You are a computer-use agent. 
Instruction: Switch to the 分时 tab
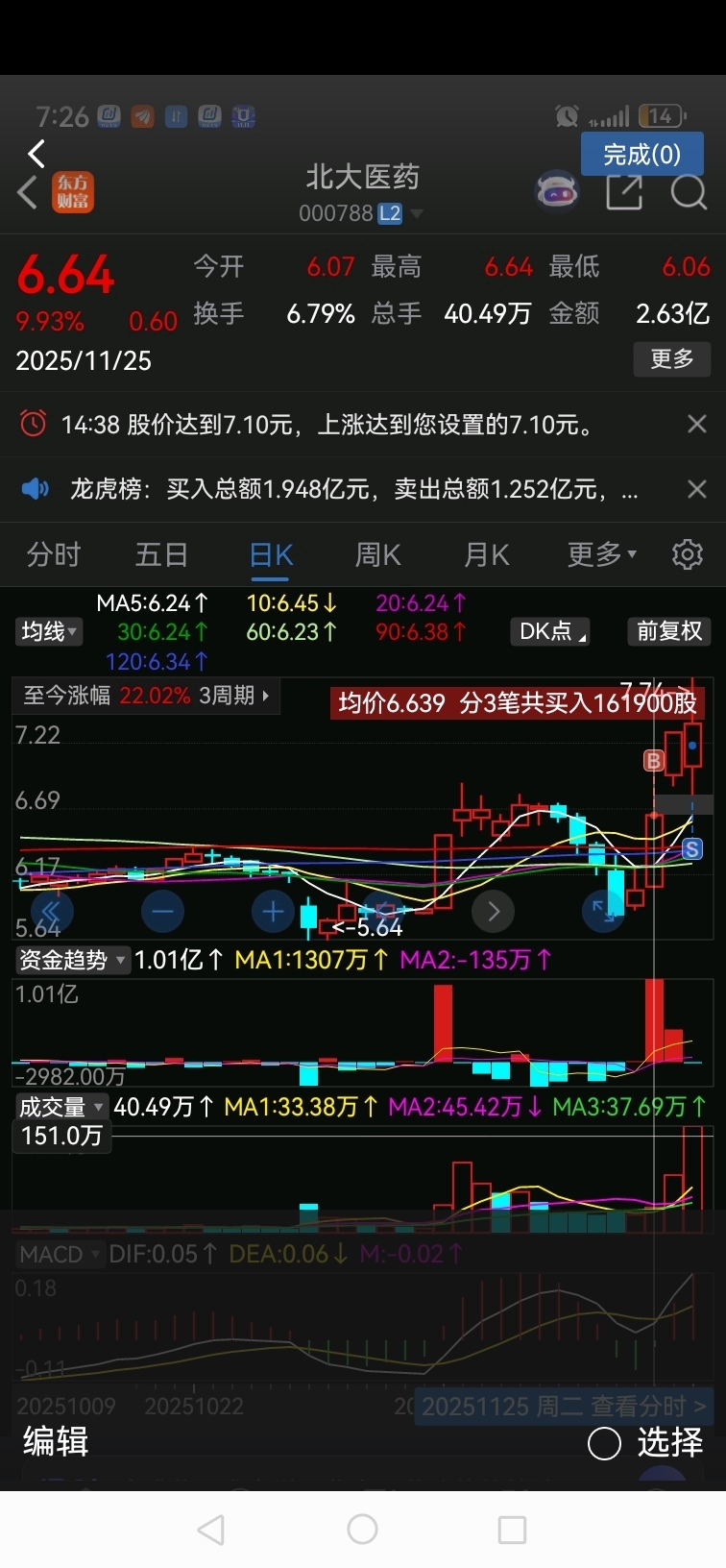click(x=54, y=554)
